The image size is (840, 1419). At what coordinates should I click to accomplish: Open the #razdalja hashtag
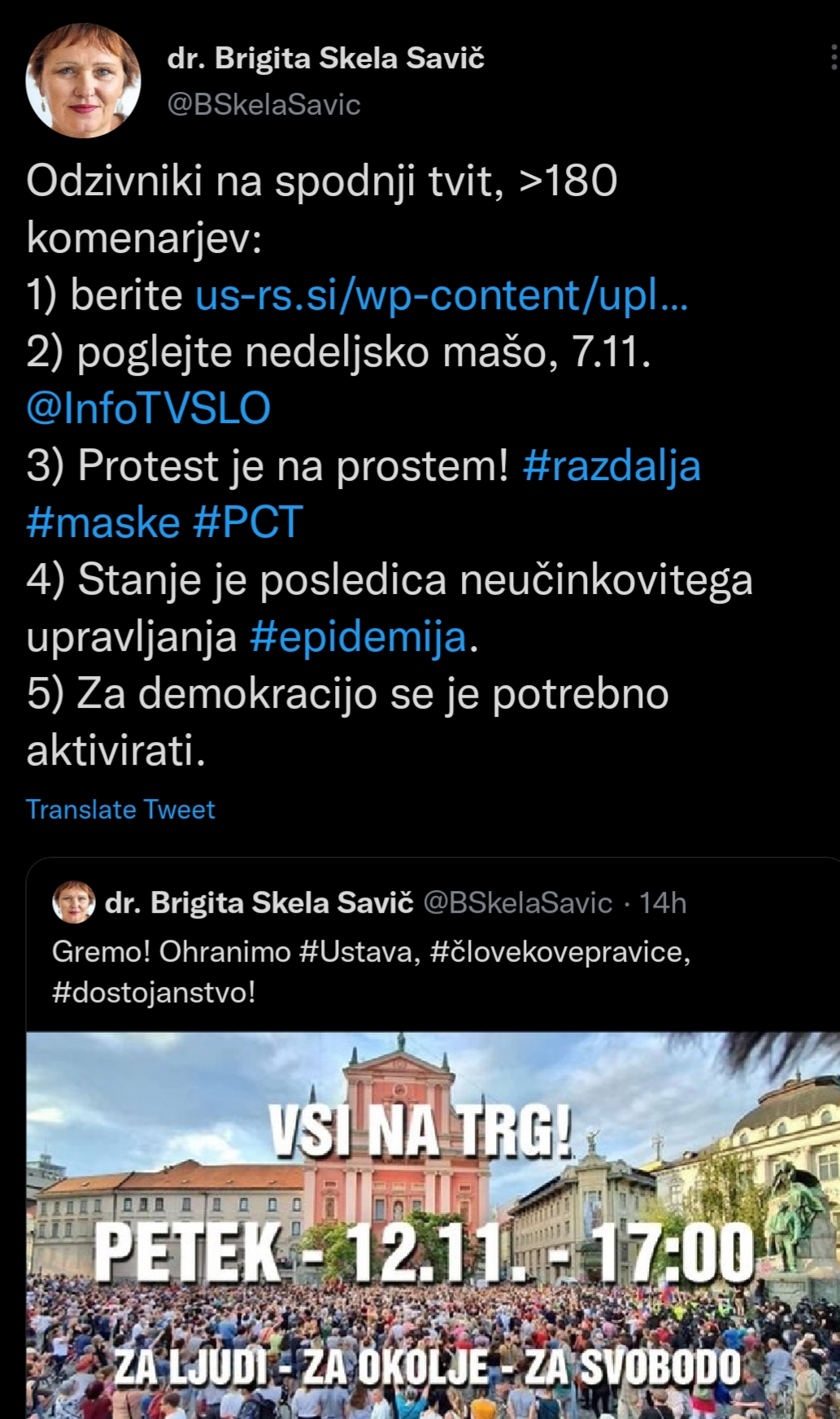pos(612,466)
